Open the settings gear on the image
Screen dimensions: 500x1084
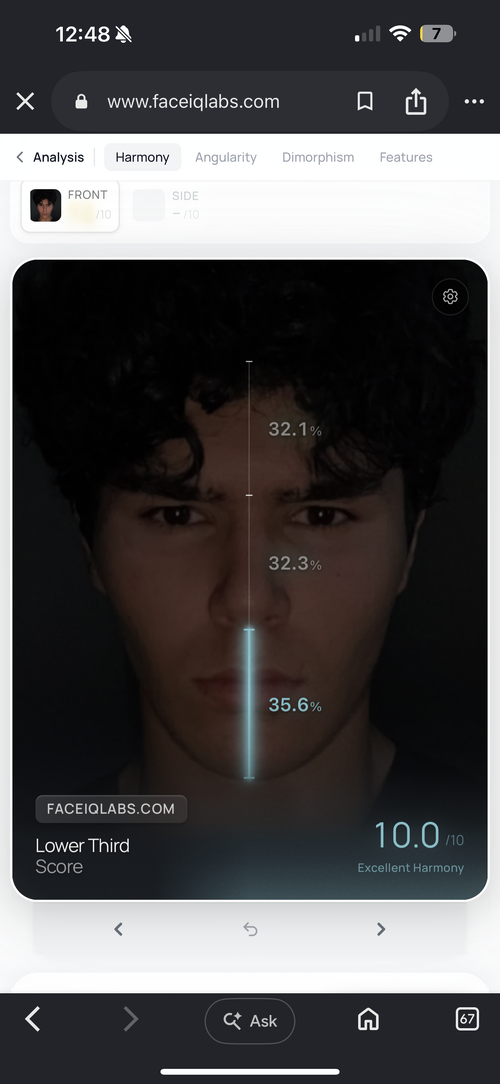tap(450, 297)
